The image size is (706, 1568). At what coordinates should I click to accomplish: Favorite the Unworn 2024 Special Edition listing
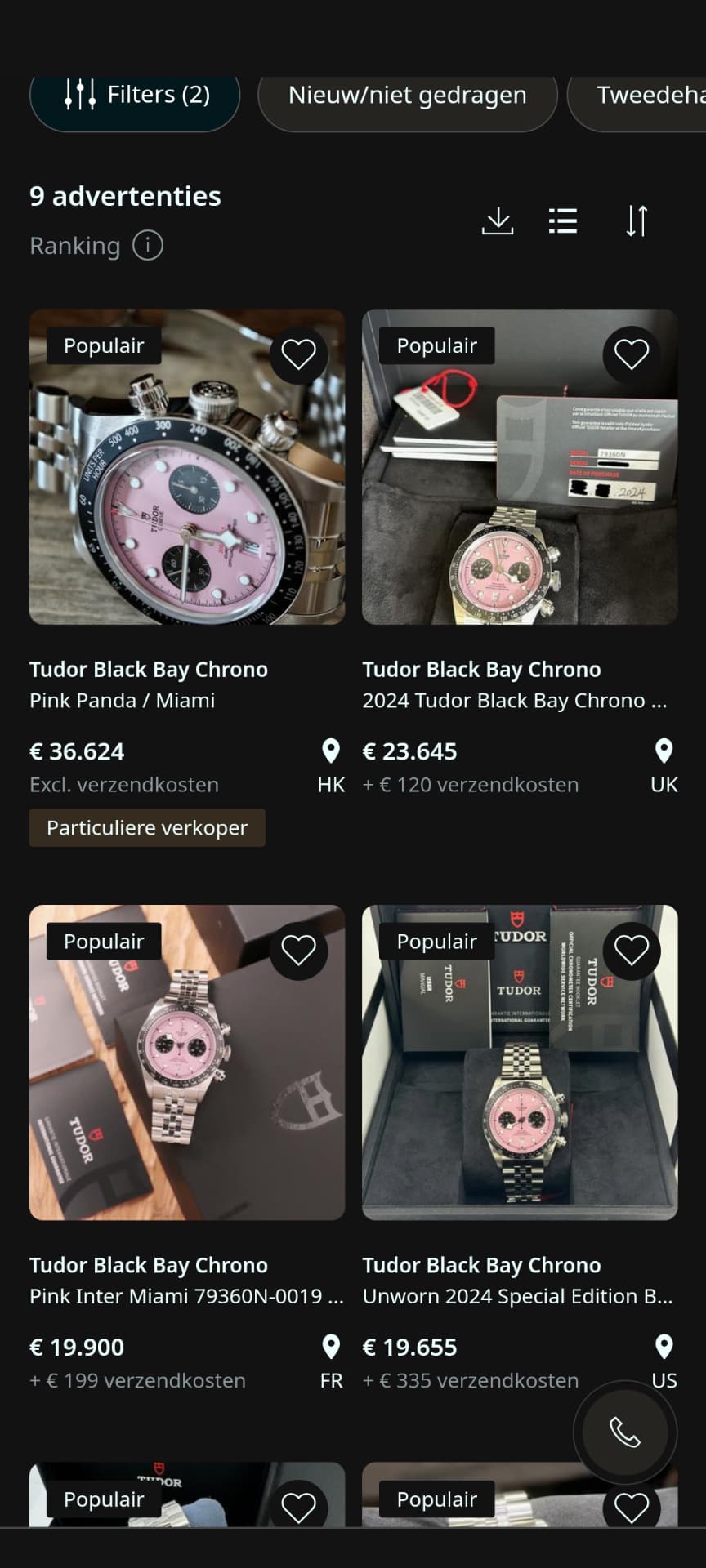[x=632, y=951]
